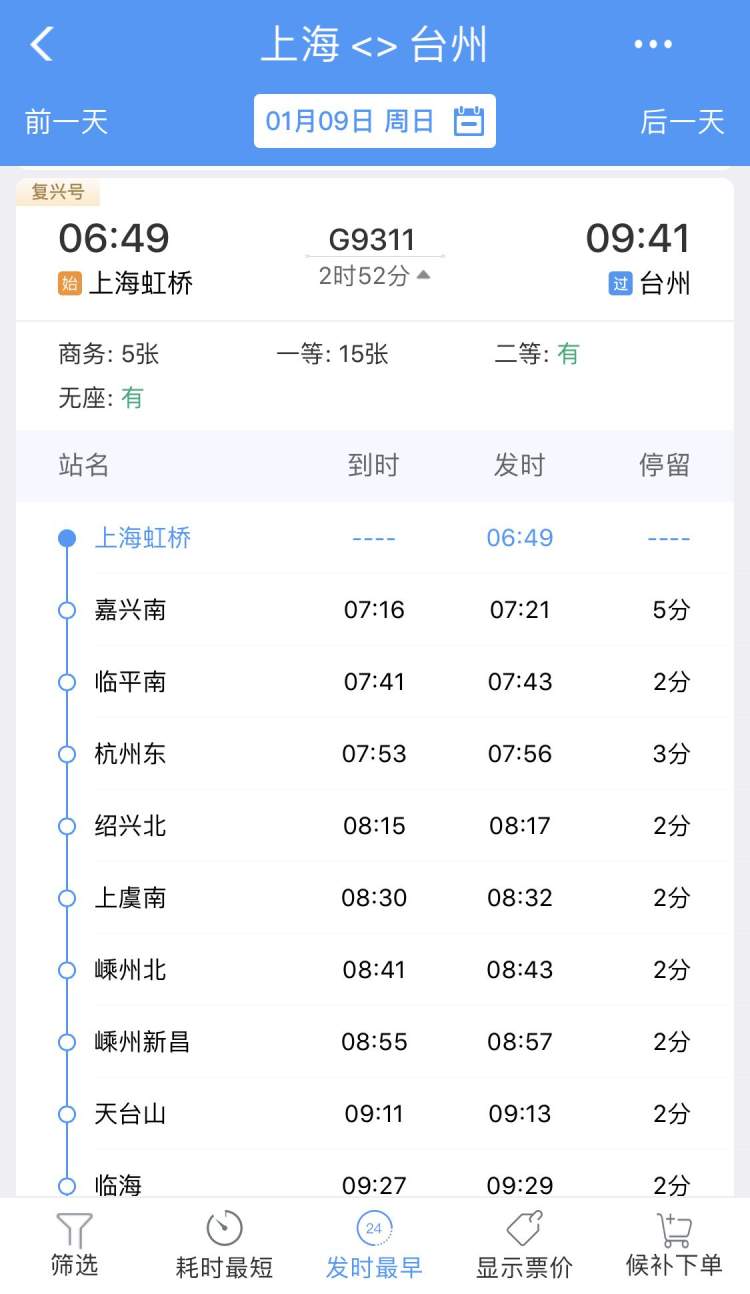This screenshot has height=1294, width=750.
Task: Sort trains by 发时最早
Action: 374,1245
